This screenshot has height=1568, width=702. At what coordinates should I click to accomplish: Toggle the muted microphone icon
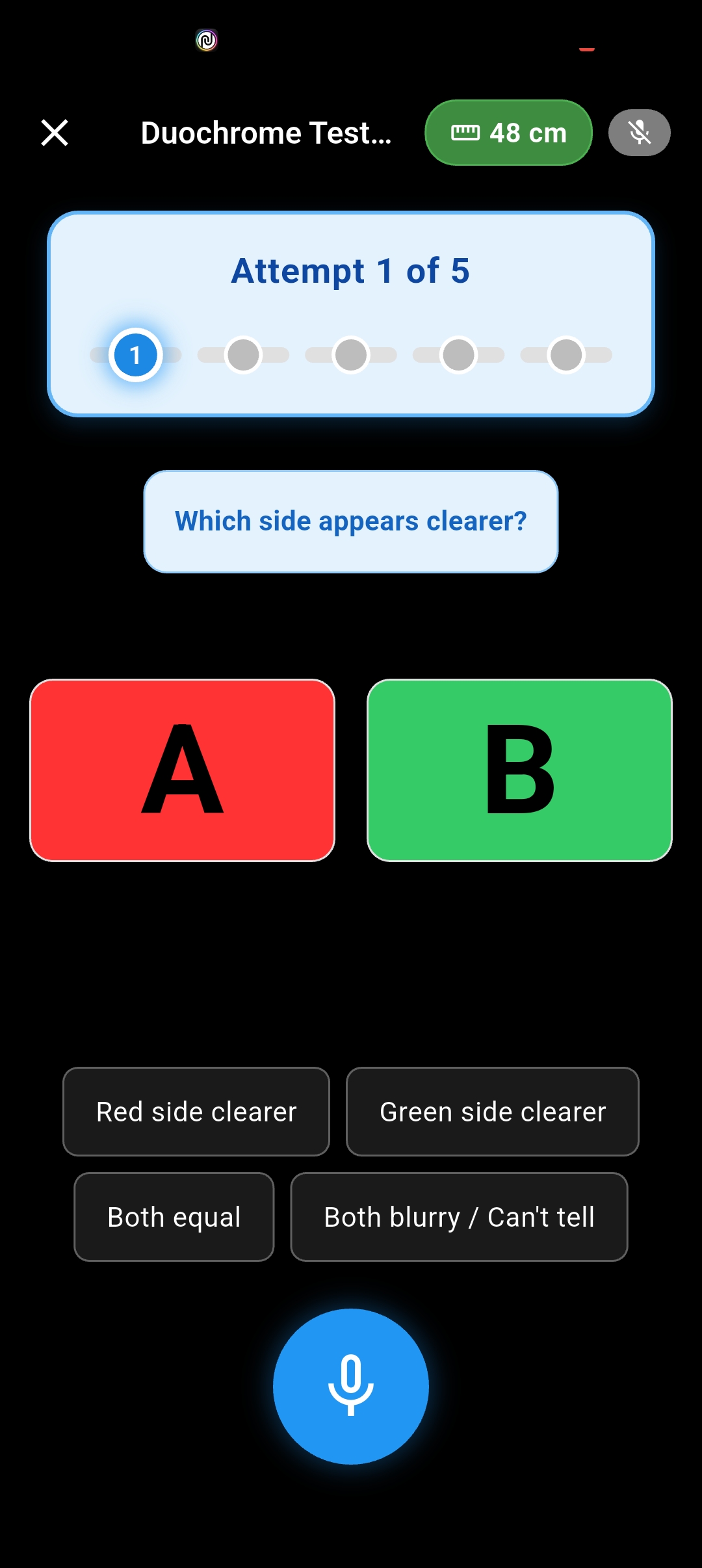pos(639,133)
